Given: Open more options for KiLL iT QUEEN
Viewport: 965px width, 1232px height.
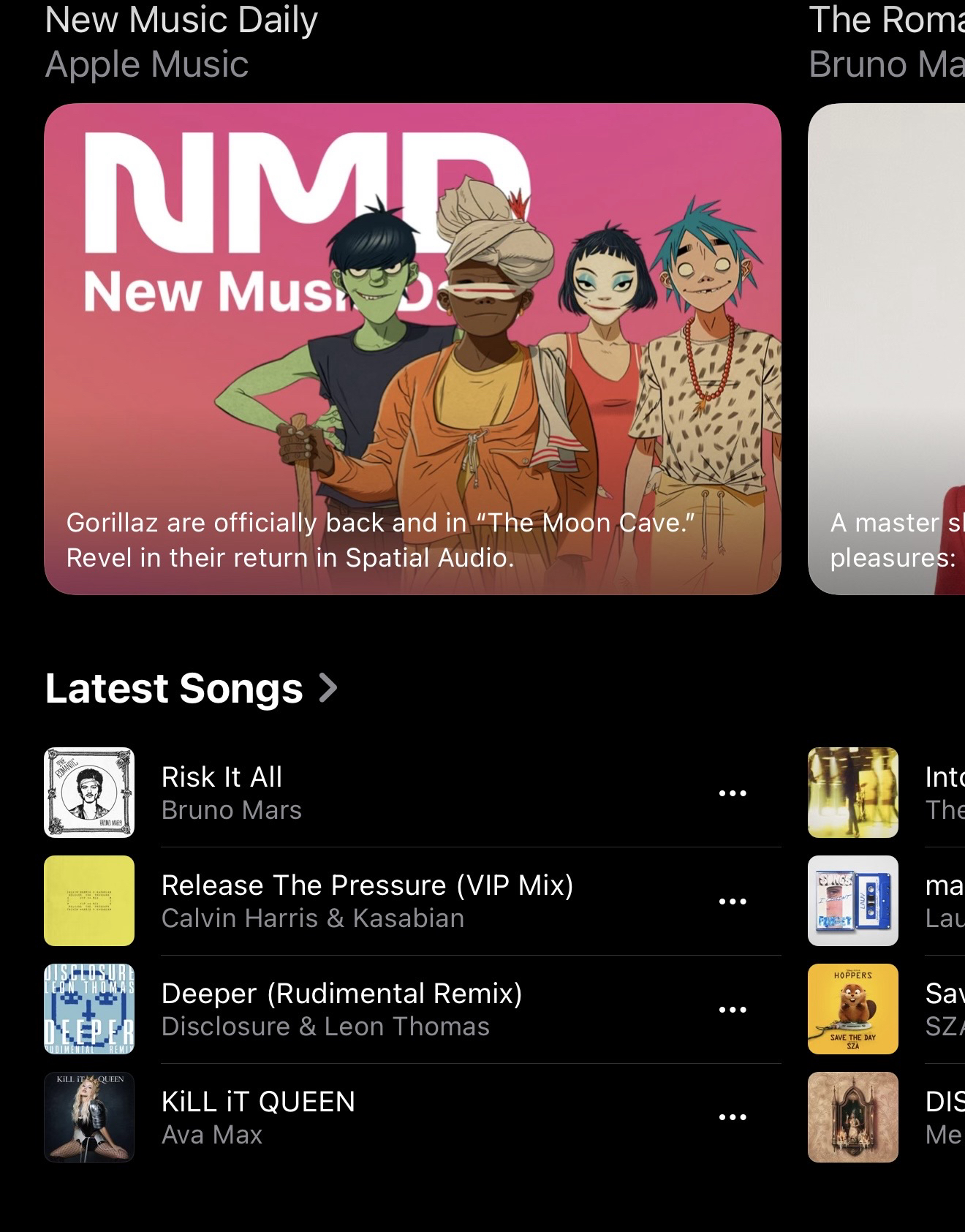Looking at the screenshot, I should pos(733,1117).
